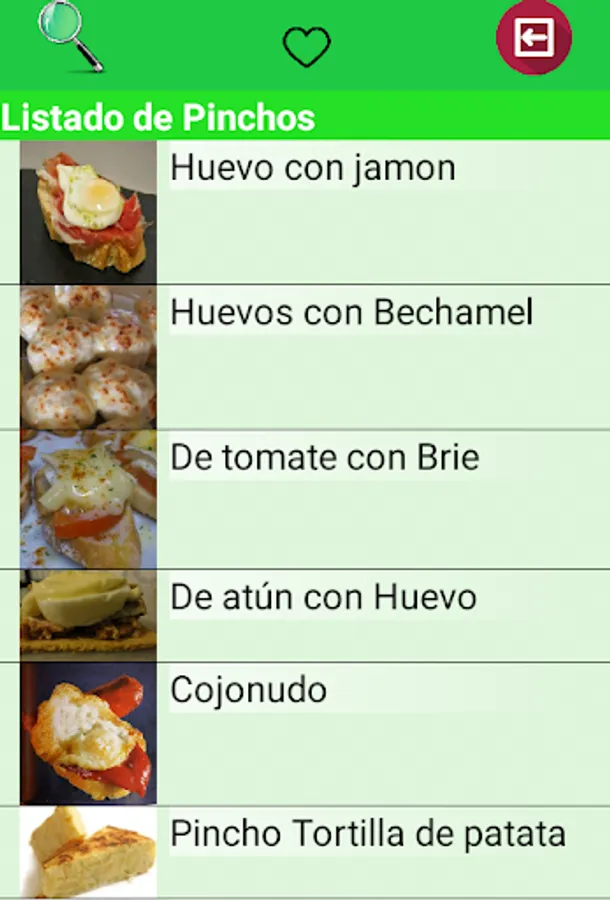610x900 pixels.
Task: Tap the red exit arrow button
Action: click(534, 39)
